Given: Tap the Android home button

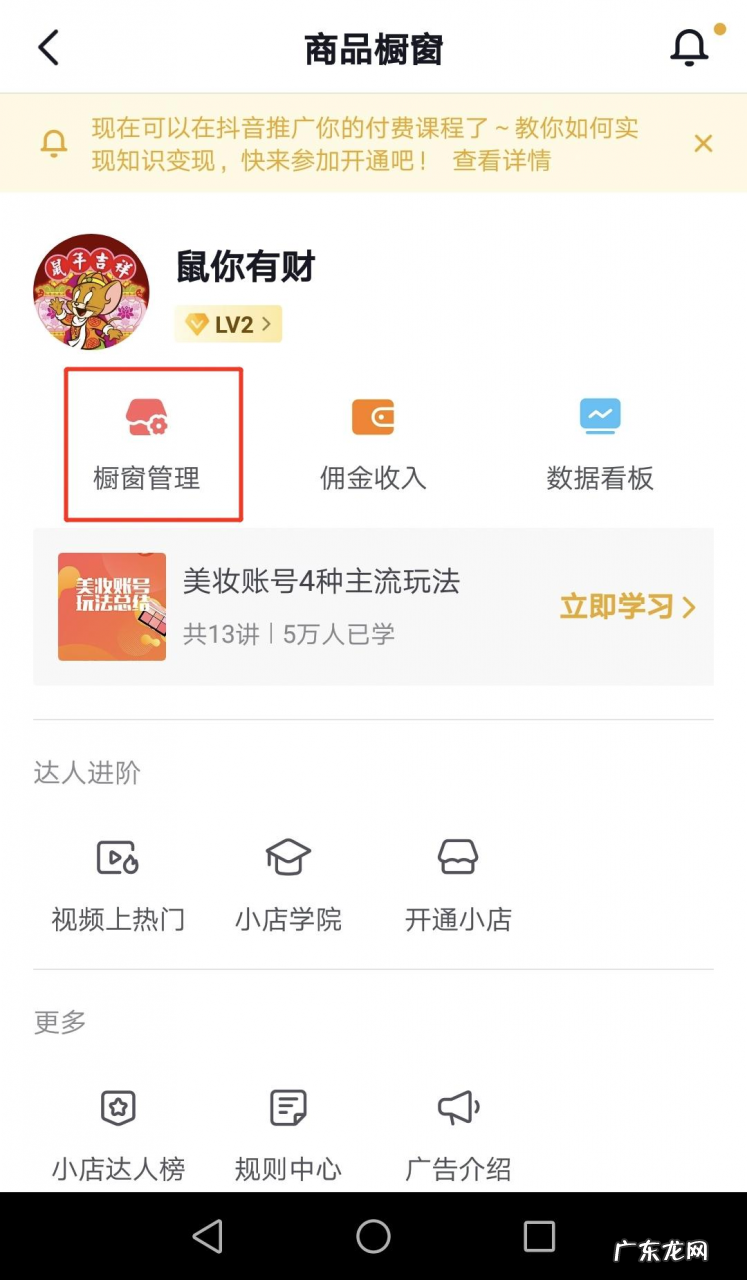Looking at the screenshot, I should tap(372, 1237).
